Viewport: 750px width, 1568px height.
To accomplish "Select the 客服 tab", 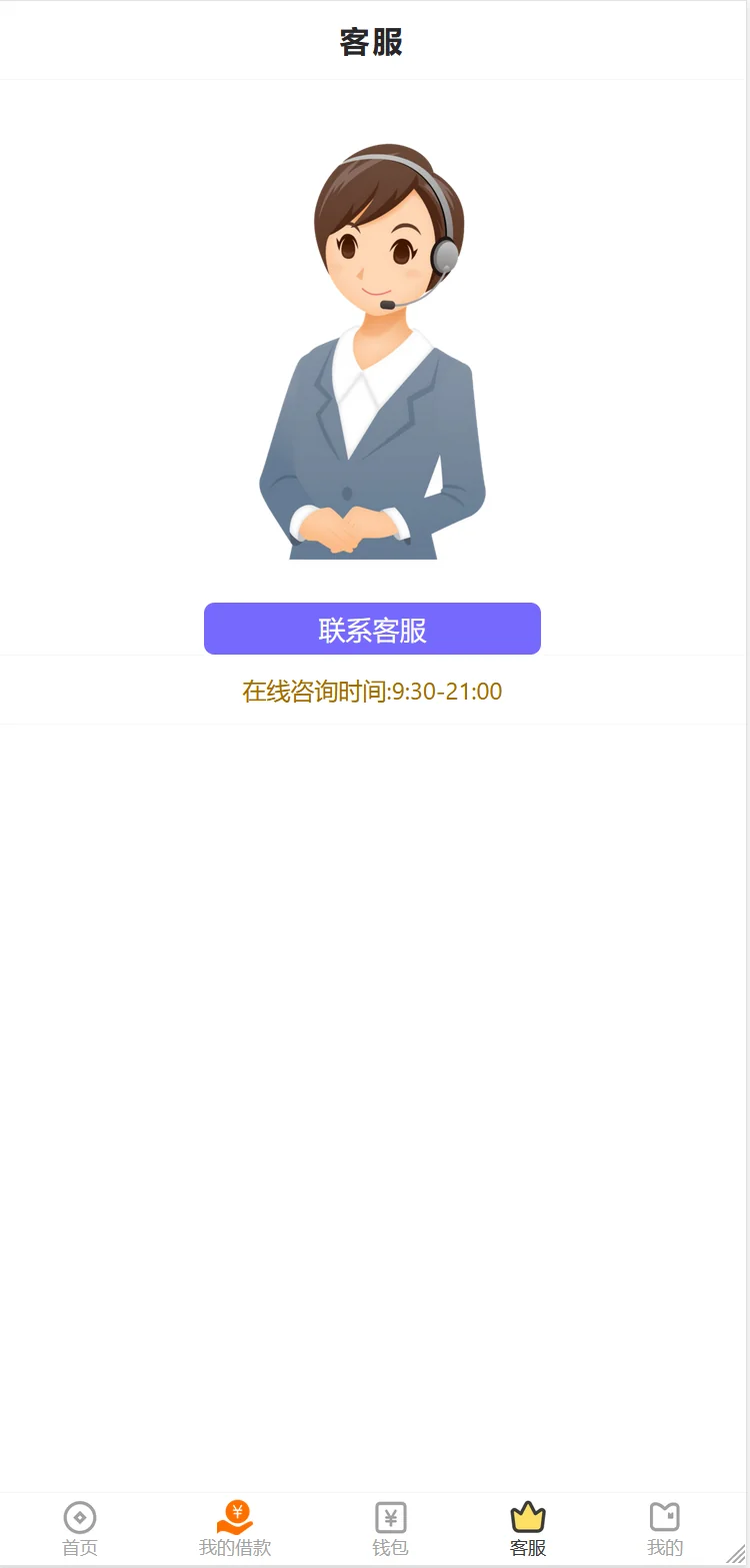I will [528, 1529].
